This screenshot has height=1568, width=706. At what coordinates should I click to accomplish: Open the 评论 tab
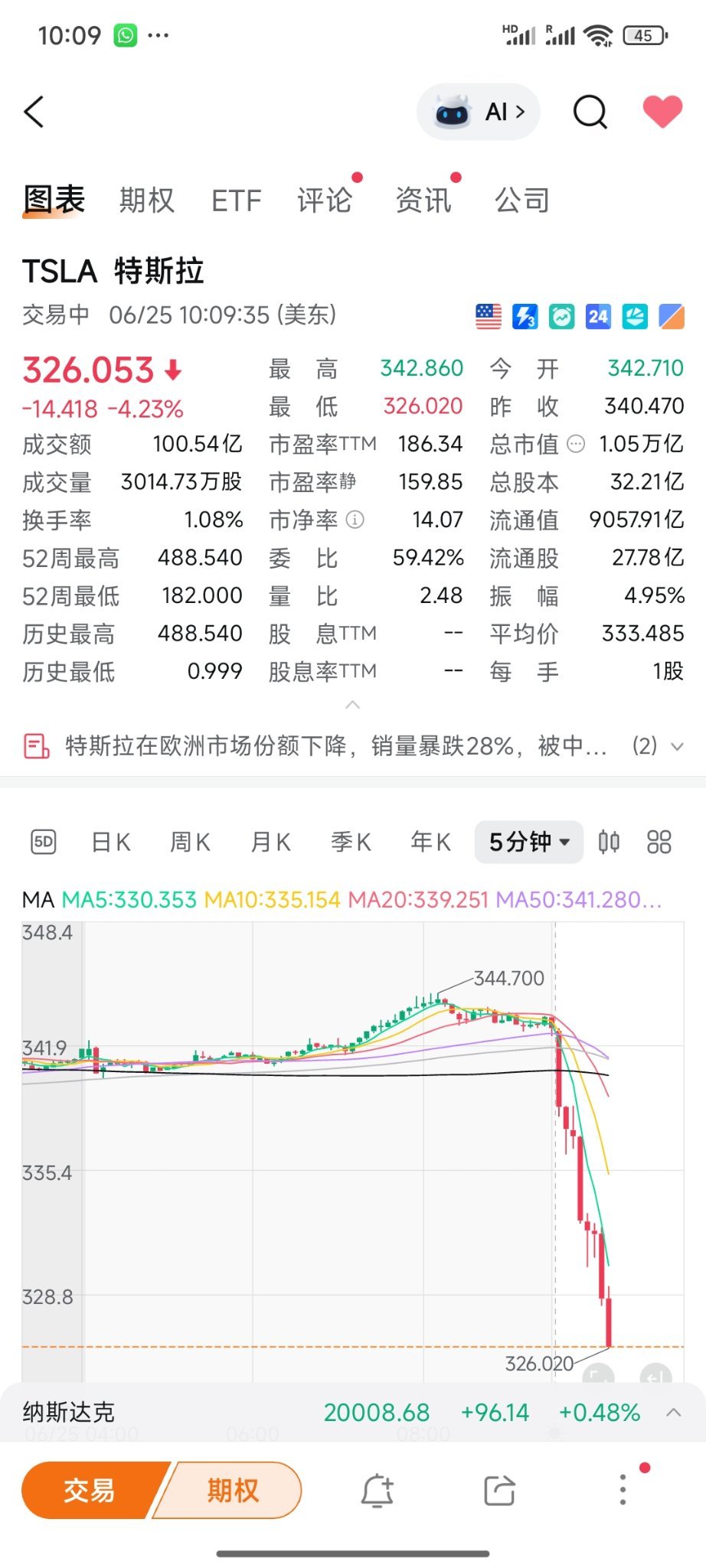click(325, 200)
